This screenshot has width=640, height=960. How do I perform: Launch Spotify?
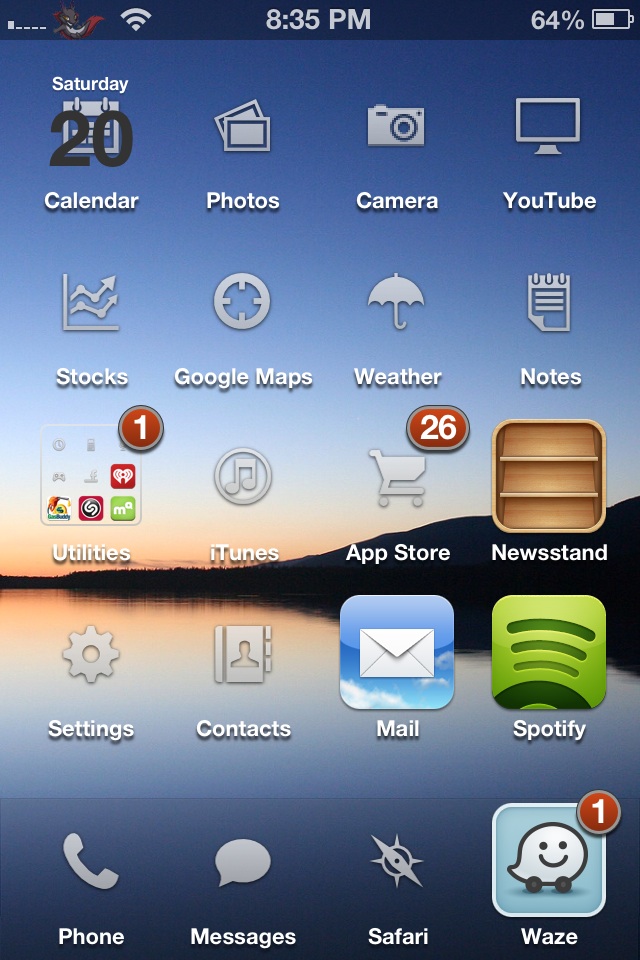pos(549,652)
